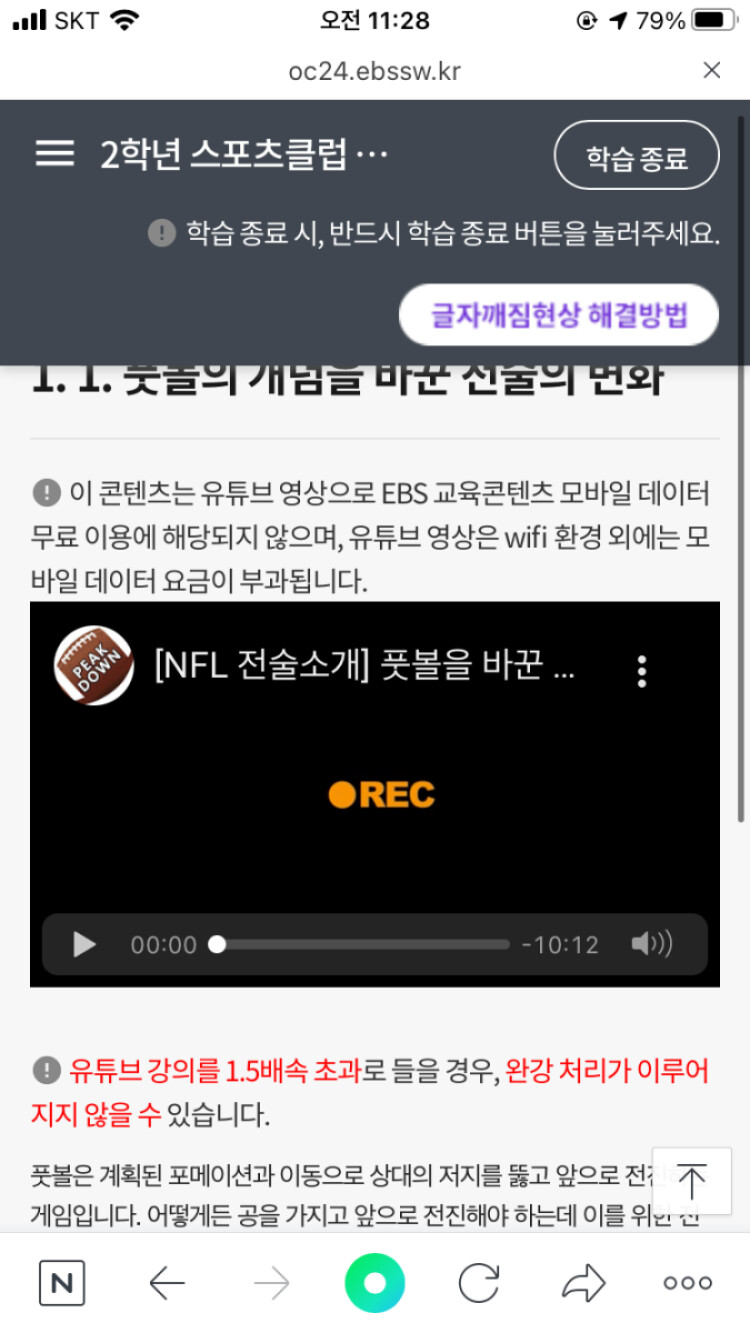Image resolution: width=750 pixels, height=1333 pixels.
Task: Open the Naver N home button
Action: click(x=62, y=1283)
